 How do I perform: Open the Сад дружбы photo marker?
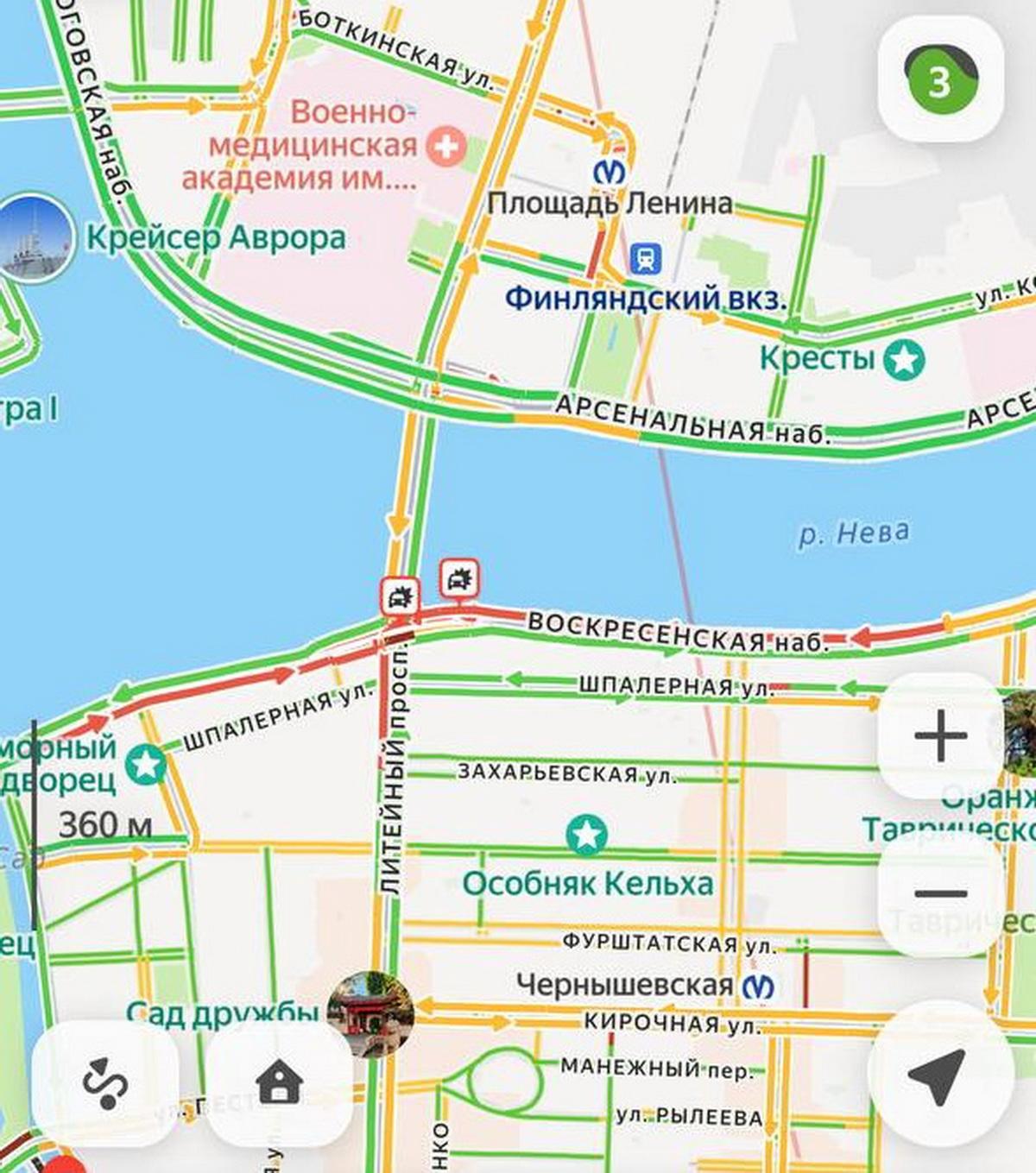click(370, 1012)
